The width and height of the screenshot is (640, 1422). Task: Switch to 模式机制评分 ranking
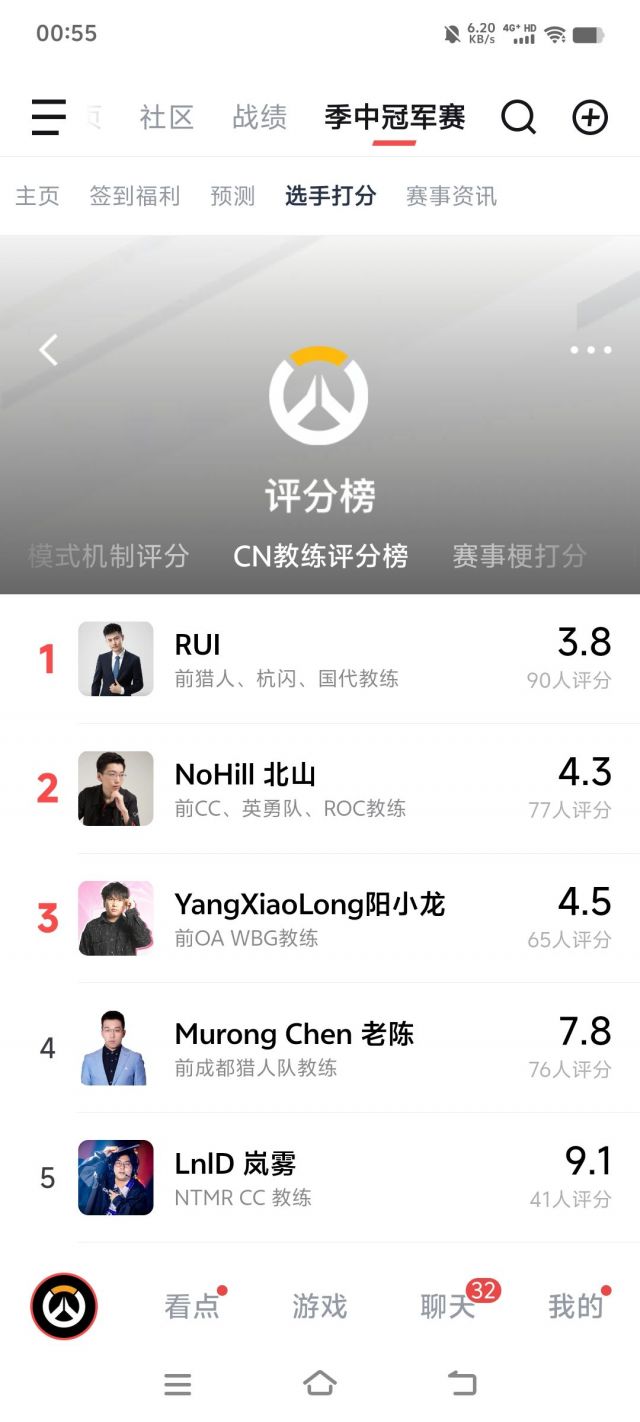point(108,556)
